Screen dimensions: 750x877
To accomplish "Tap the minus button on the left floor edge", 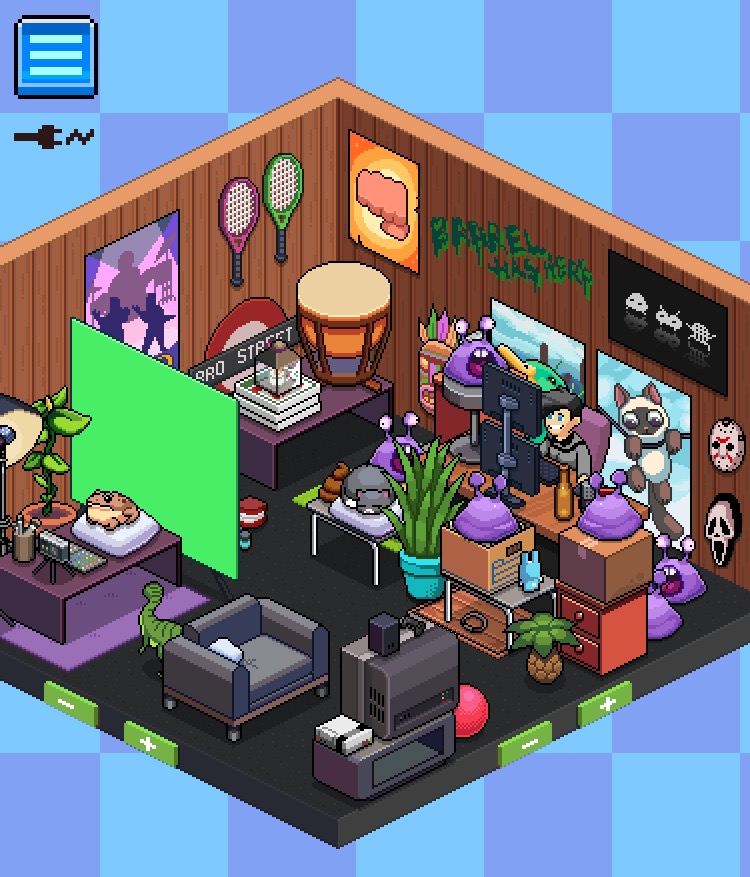I will tap(69, 704).
